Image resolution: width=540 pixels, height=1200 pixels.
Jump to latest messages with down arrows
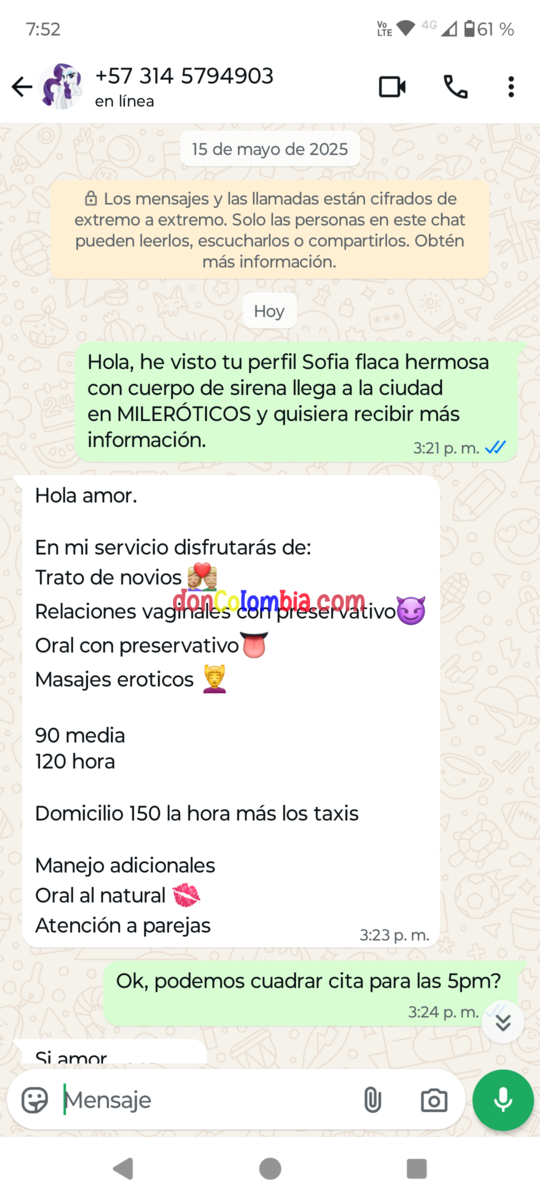(503, 1022)
